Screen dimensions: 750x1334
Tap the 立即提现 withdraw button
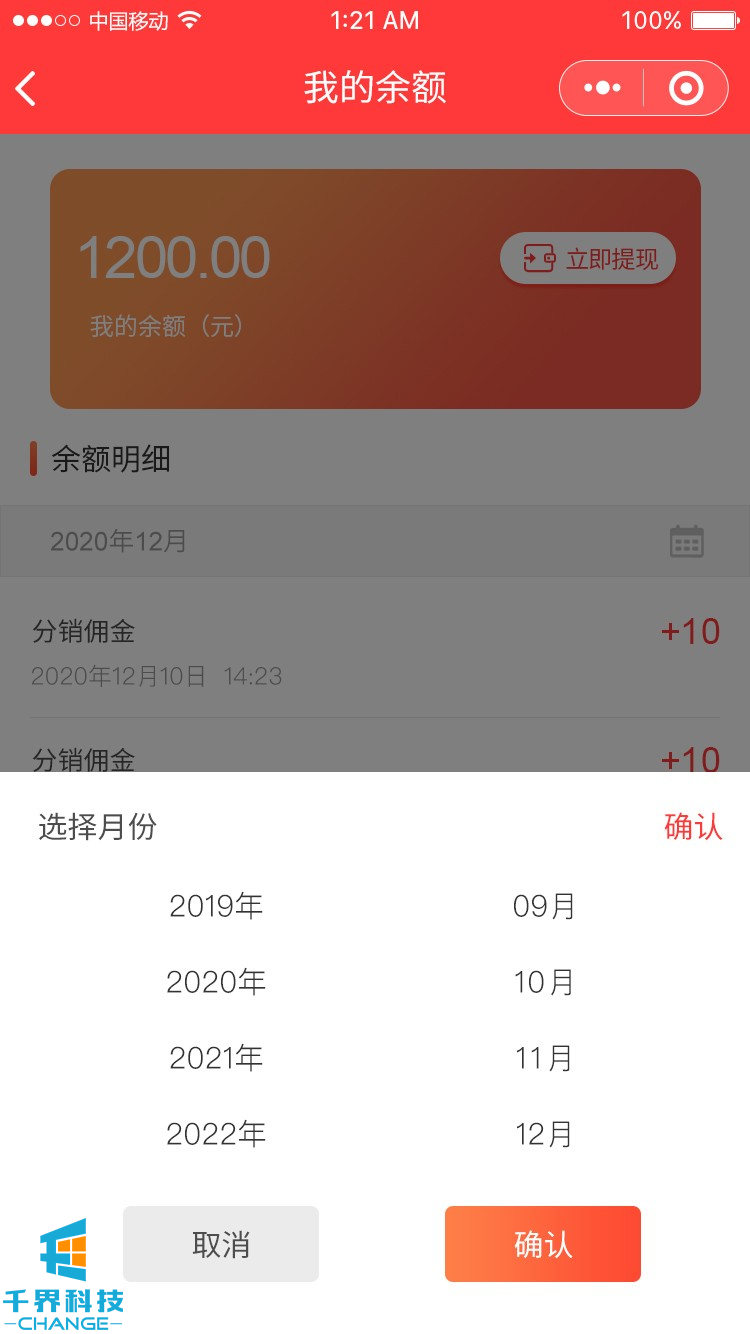[x=588, y=259]
